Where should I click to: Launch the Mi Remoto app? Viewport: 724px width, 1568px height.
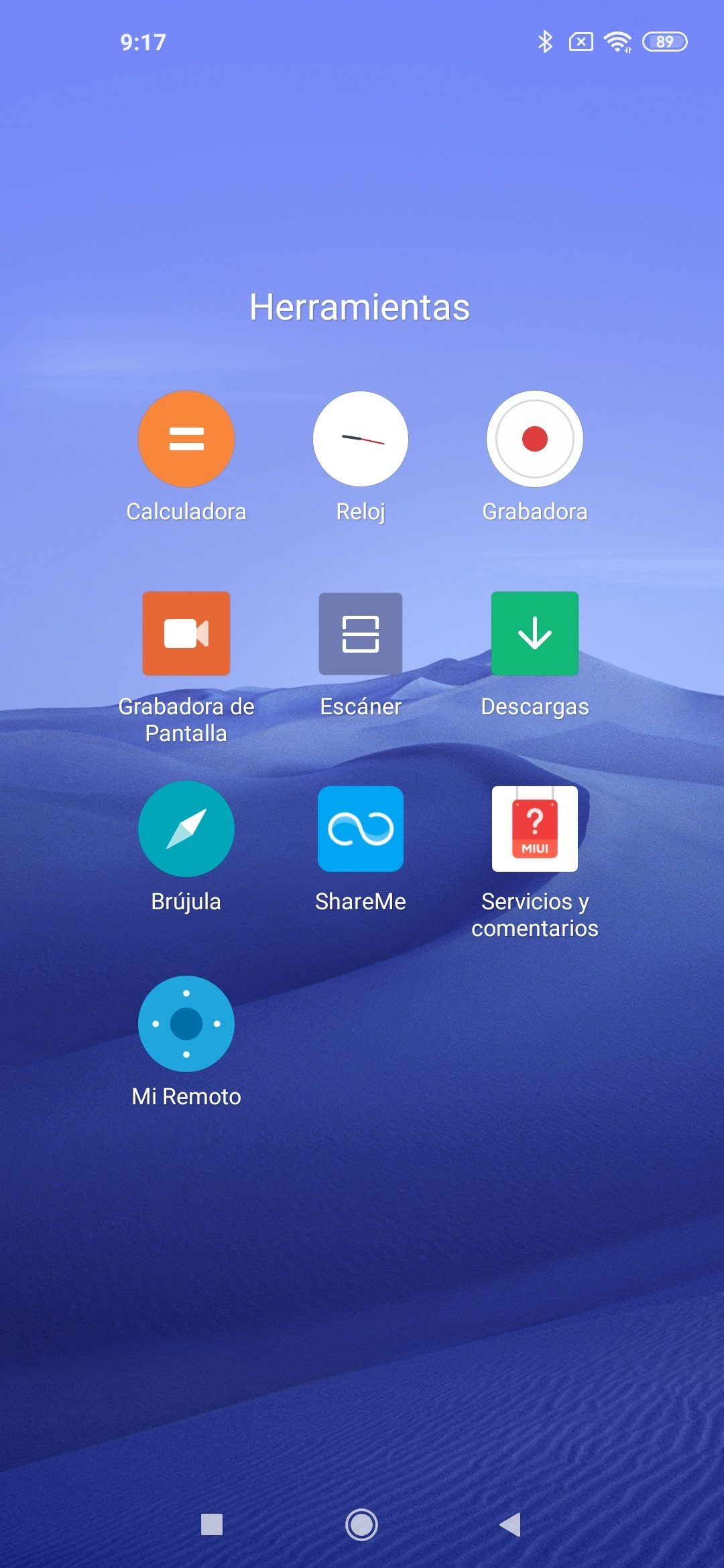186,1023
